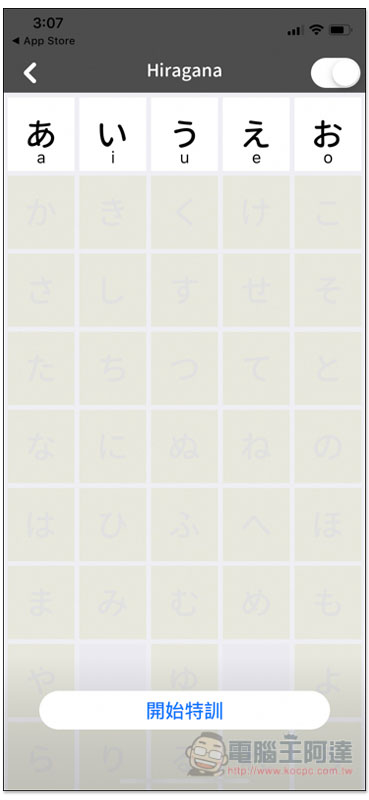Flip the switch next to Hiragana
This screenshot has width=369, height=800.
pyautogui.click(x=335, y=73)
